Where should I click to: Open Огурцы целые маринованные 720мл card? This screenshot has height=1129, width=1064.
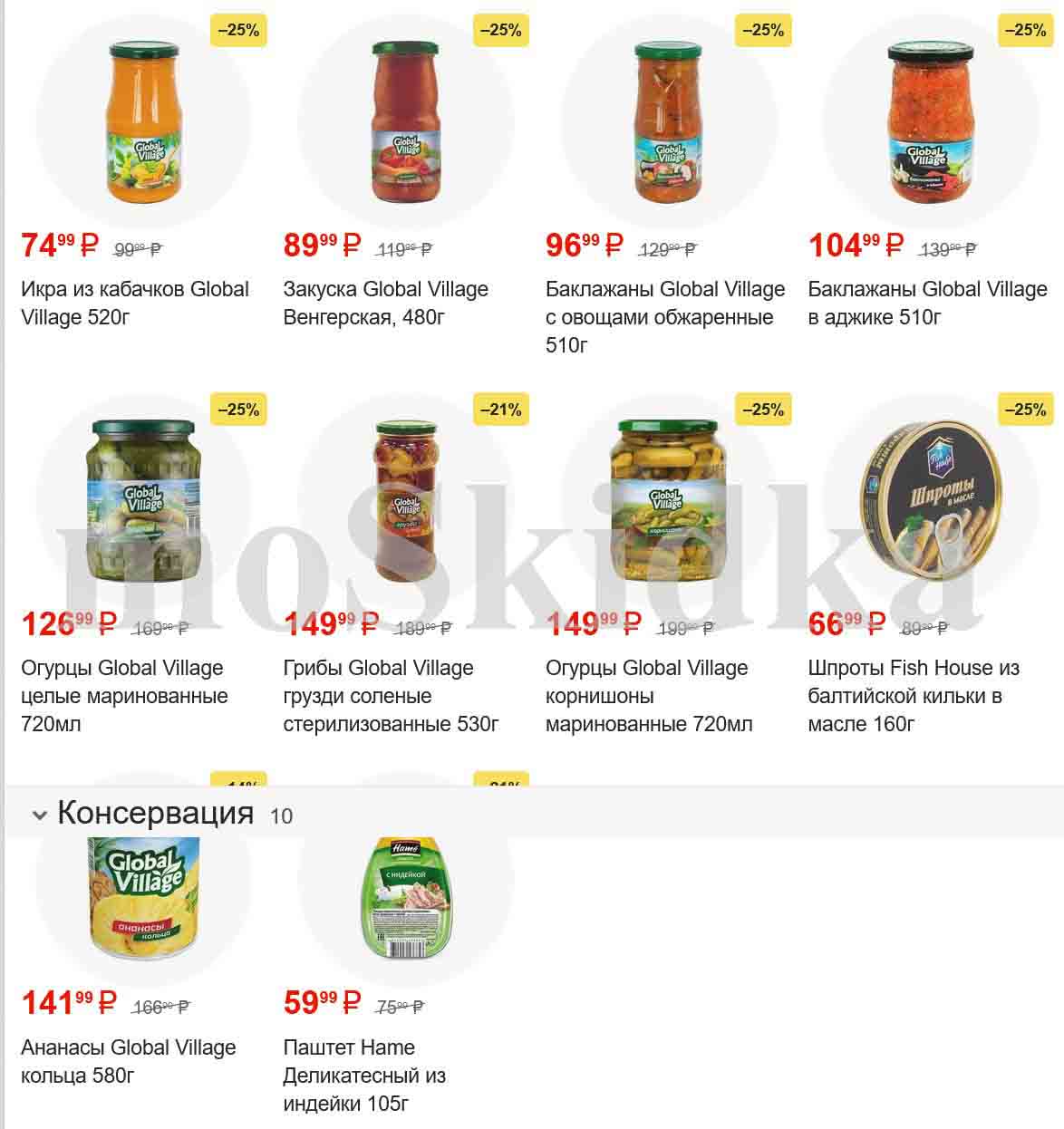coord(124,695)
